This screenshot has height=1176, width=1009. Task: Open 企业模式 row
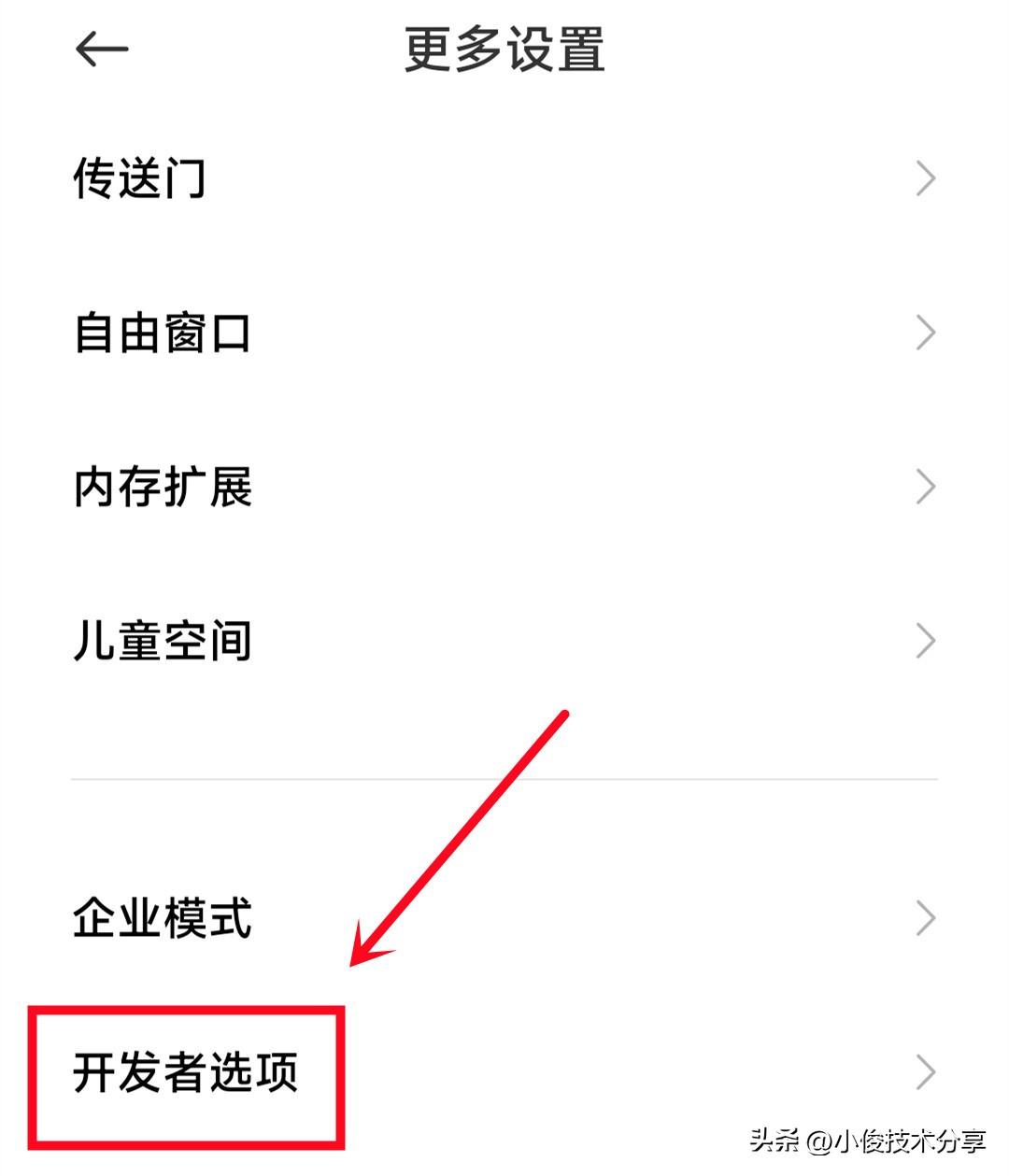click(504, 918)
